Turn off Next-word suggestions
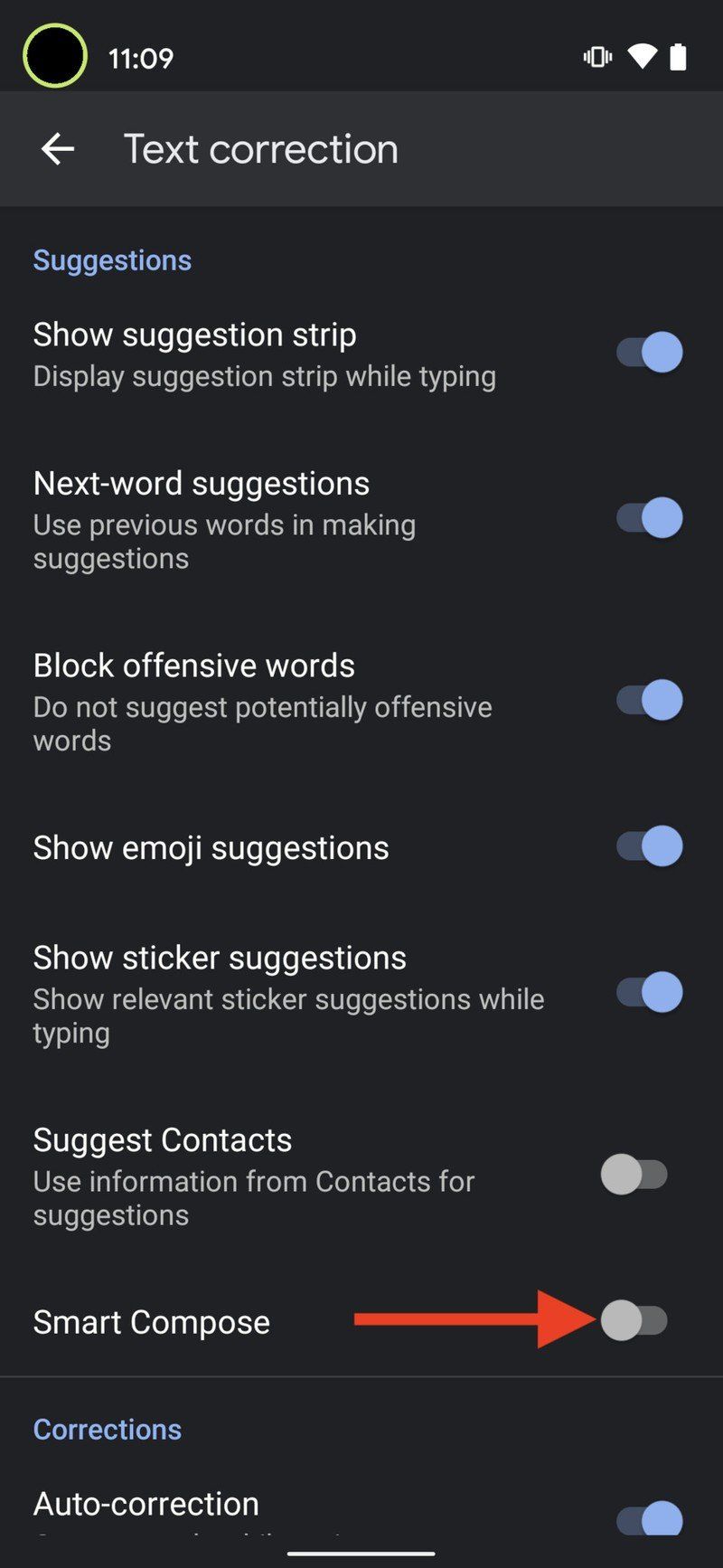 point(648,517)
